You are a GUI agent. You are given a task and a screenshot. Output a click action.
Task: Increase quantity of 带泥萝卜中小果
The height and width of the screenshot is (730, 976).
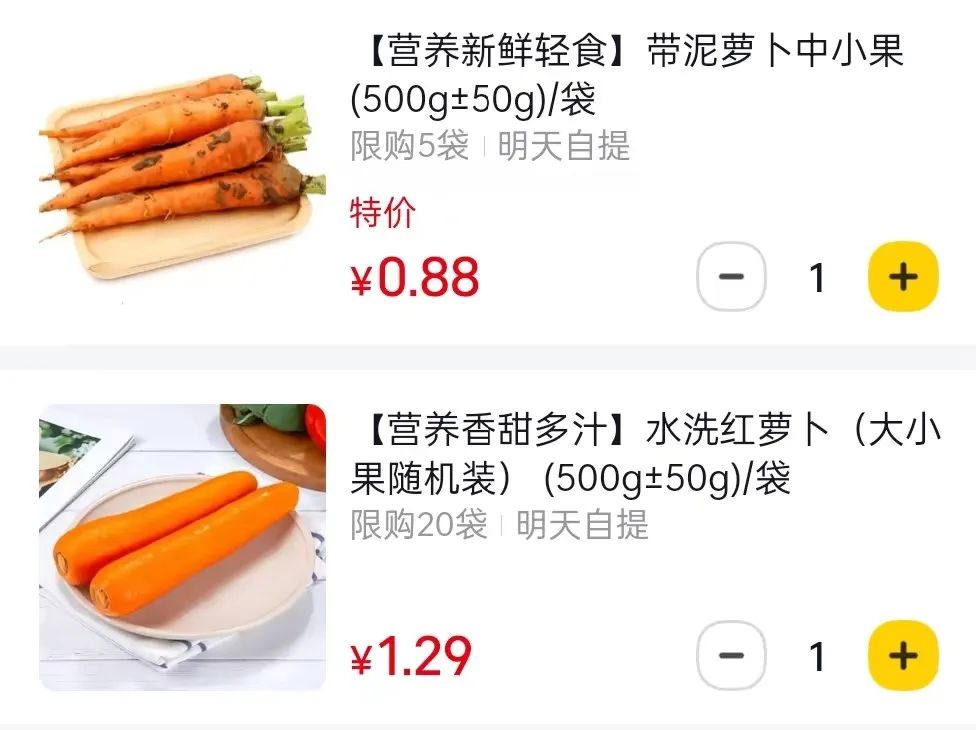click(x=903, y=277)
